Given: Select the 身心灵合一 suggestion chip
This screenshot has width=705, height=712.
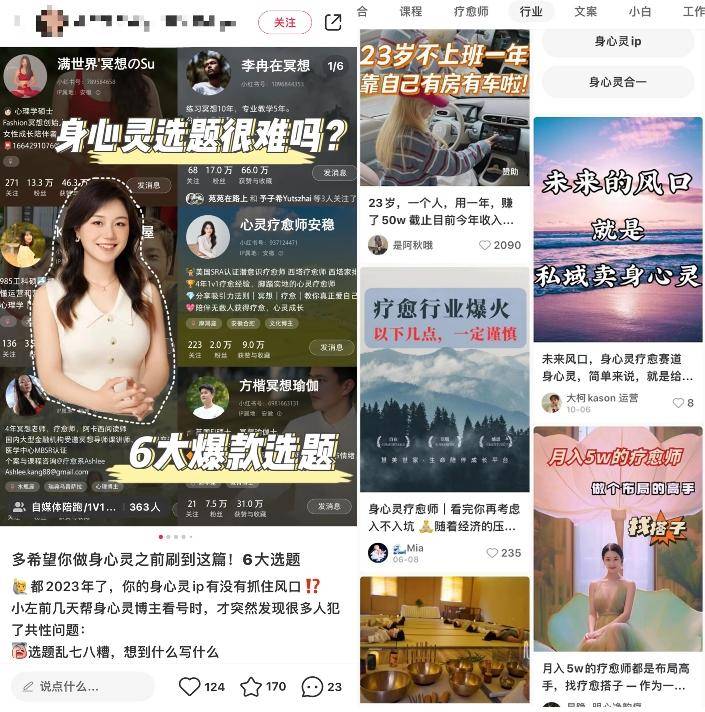Looking at the screenshot, I should click(618, 82).
